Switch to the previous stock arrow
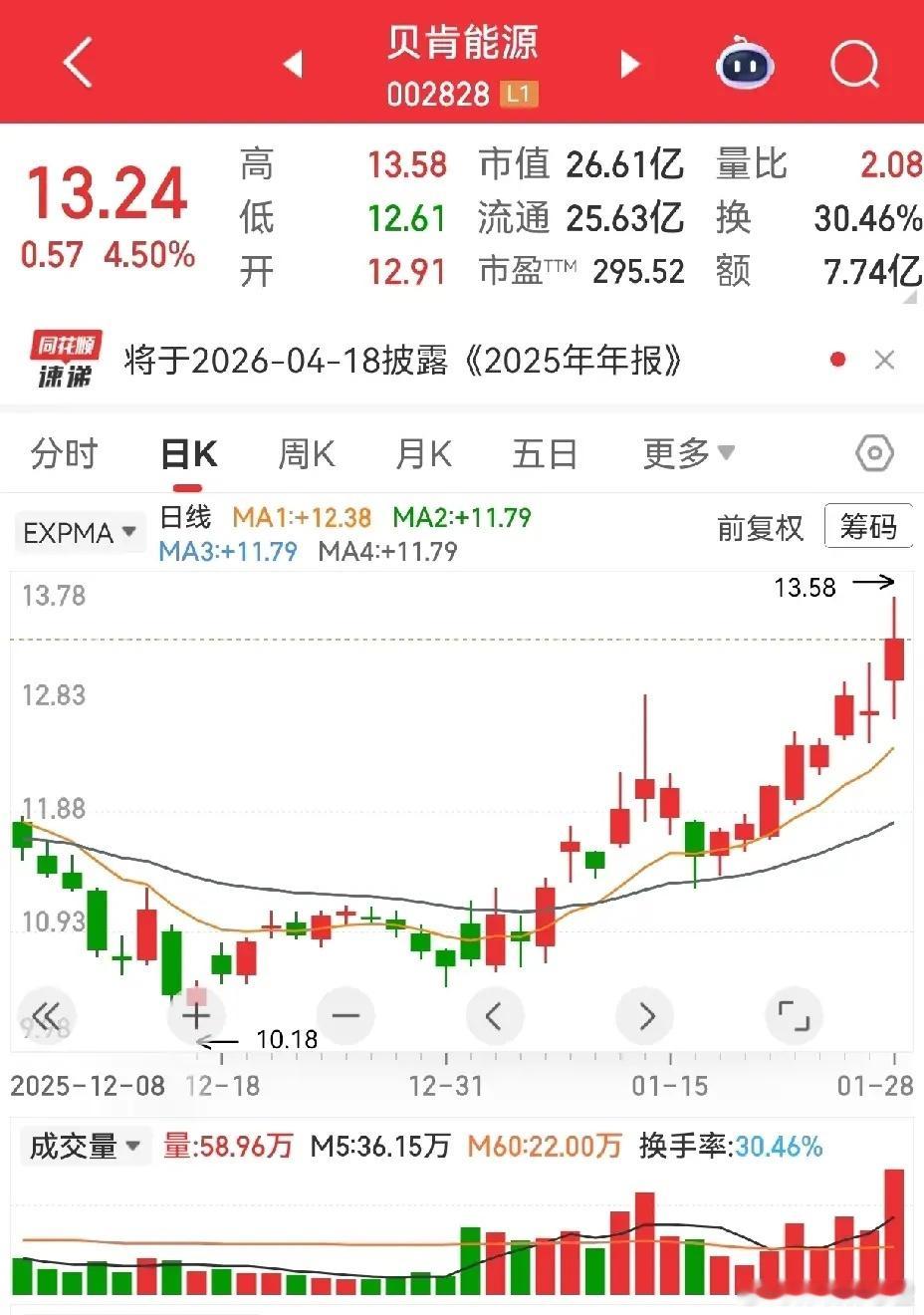 coord(294,65)
